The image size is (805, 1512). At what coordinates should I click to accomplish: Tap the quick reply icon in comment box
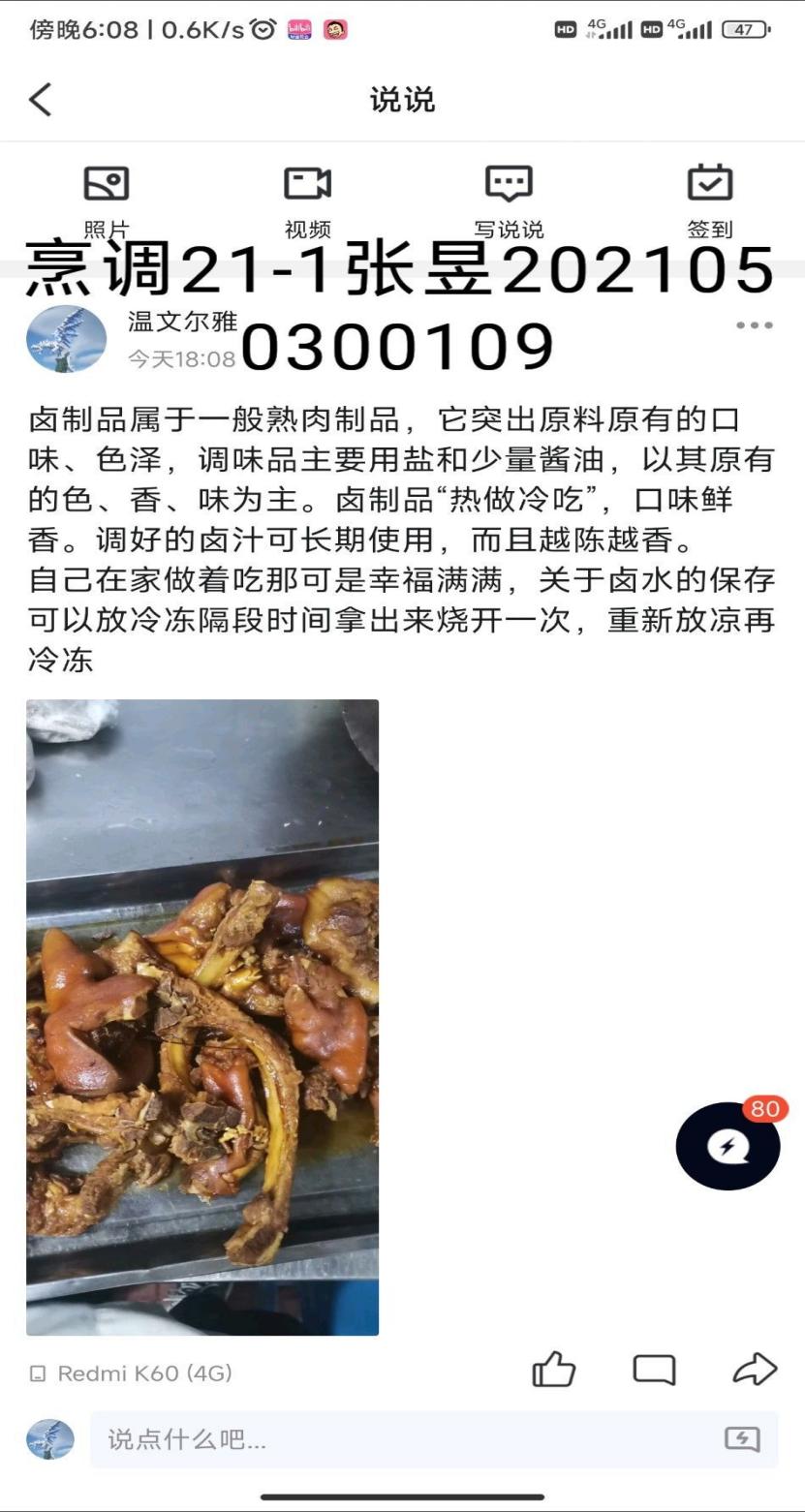742,1439
